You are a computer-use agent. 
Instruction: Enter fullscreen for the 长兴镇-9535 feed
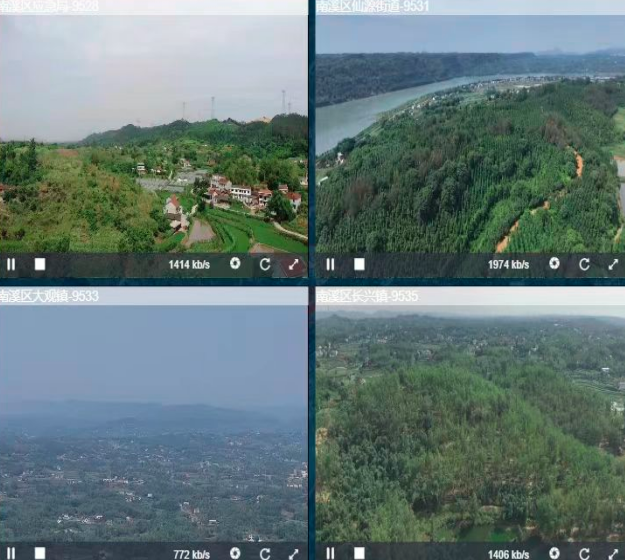[613, 553]
